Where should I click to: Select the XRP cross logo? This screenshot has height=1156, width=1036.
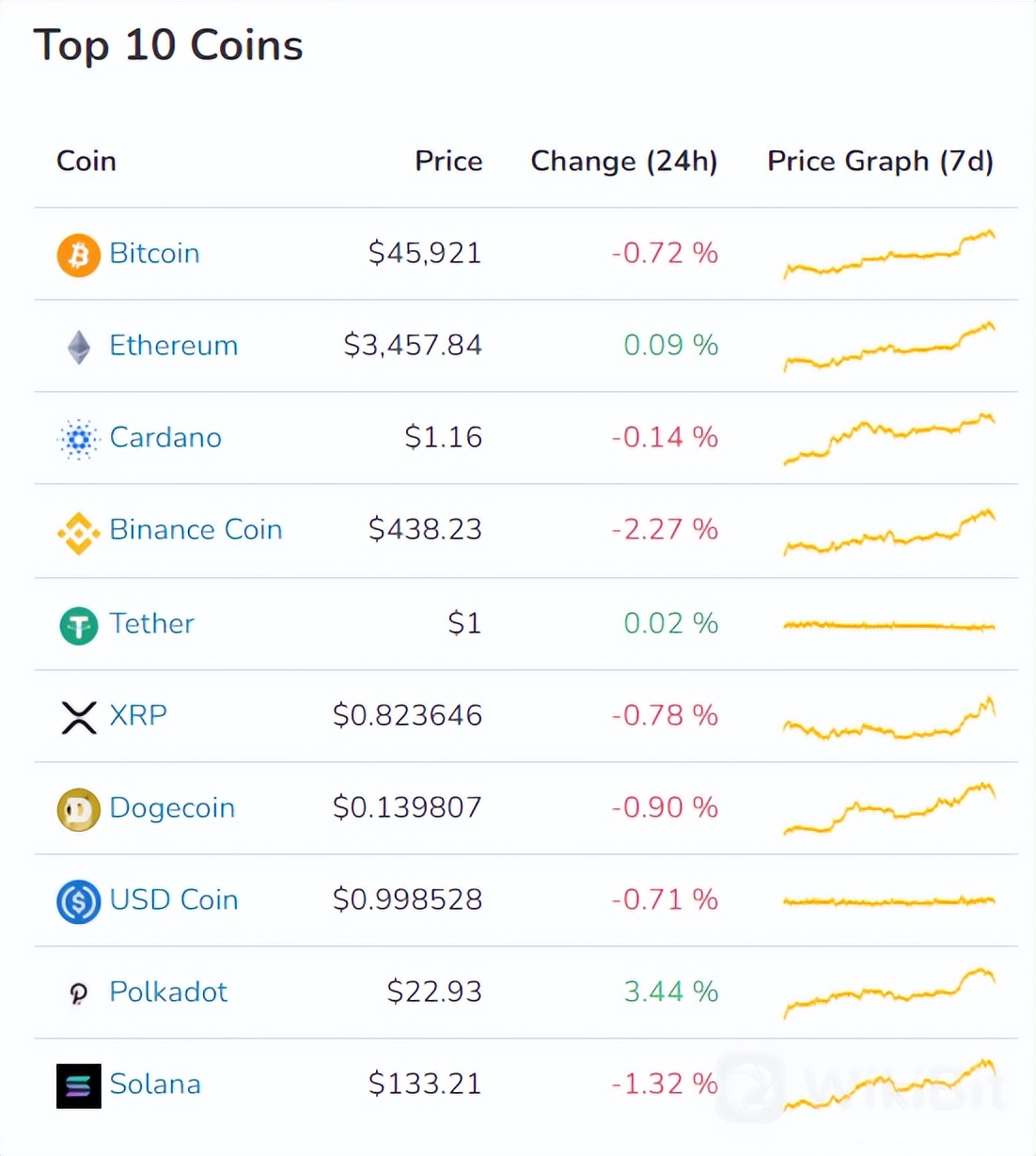(x=78, y=716)
